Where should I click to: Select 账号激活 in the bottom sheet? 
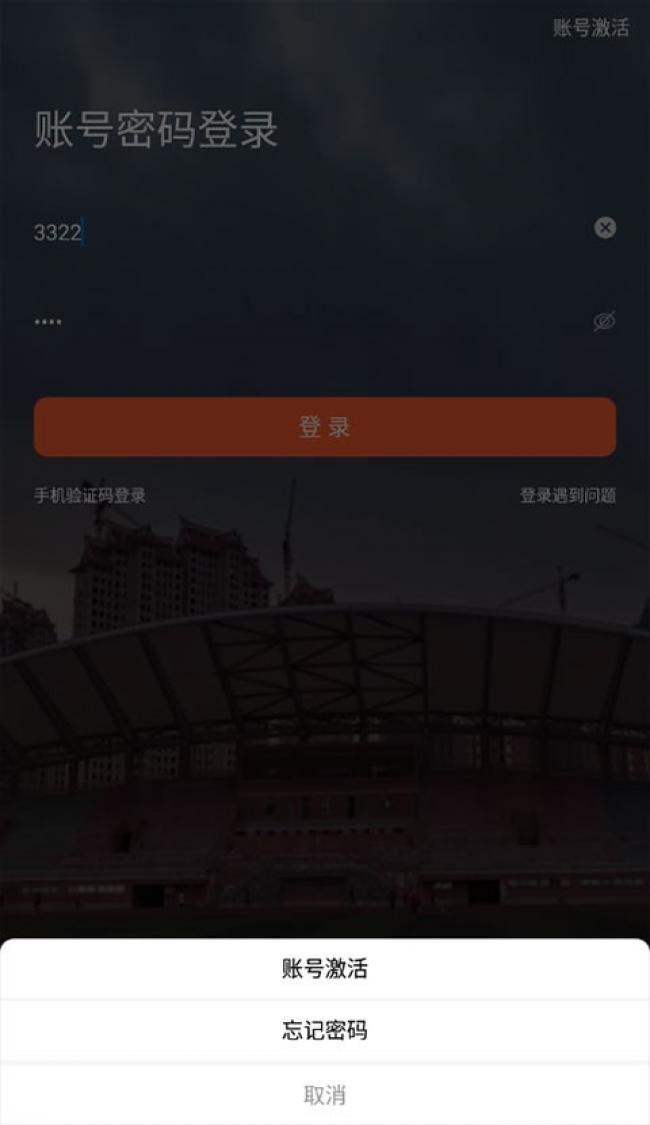coord(324,968)
